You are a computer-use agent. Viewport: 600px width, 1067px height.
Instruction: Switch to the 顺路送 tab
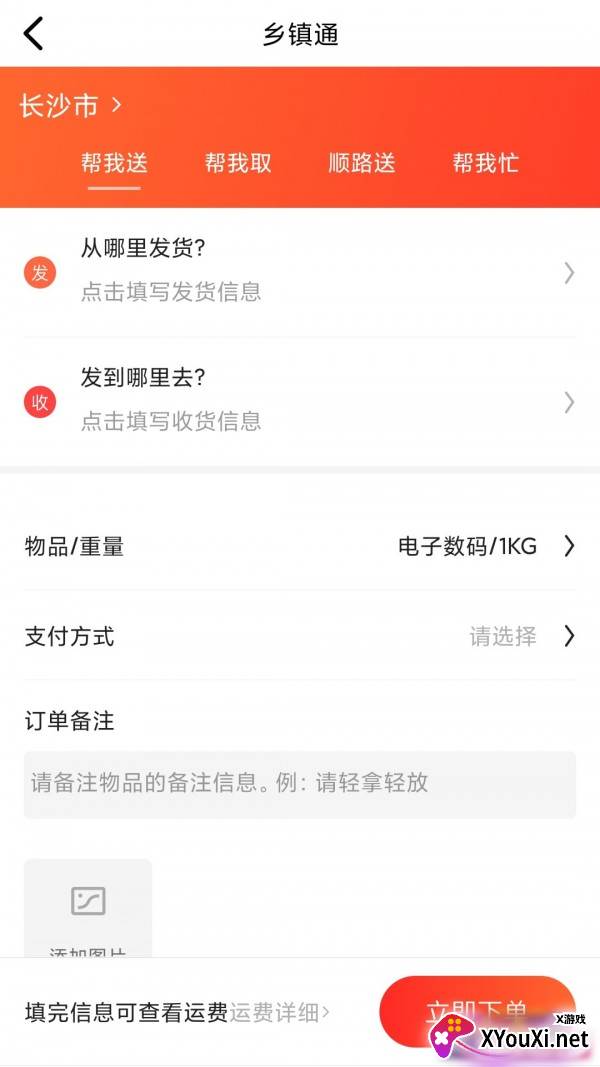click(362, 163)
